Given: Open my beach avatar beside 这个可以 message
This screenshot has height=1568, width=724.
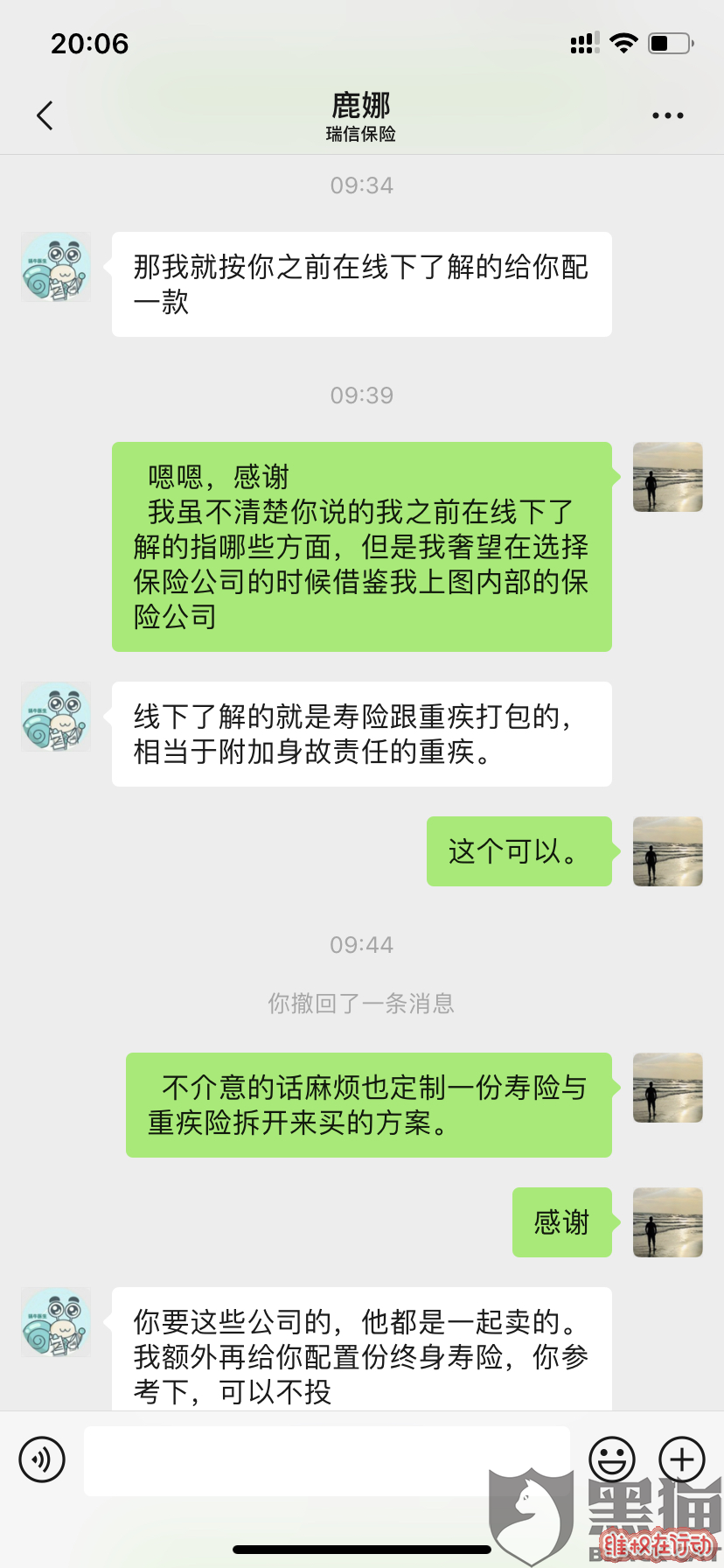Looking at the screenshot, I should [667, 851].
